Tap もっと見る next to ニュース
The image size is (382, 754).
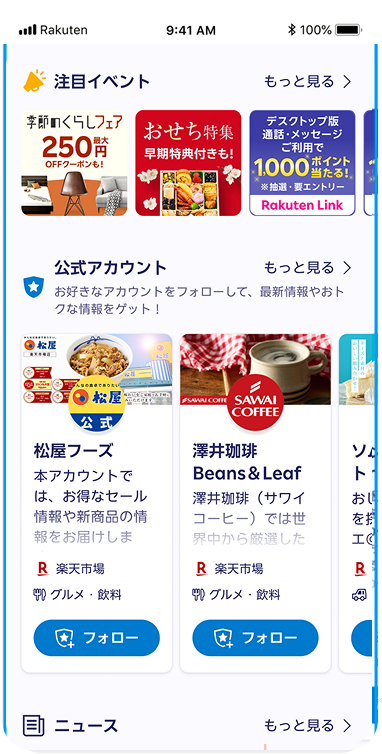(308, 725)
